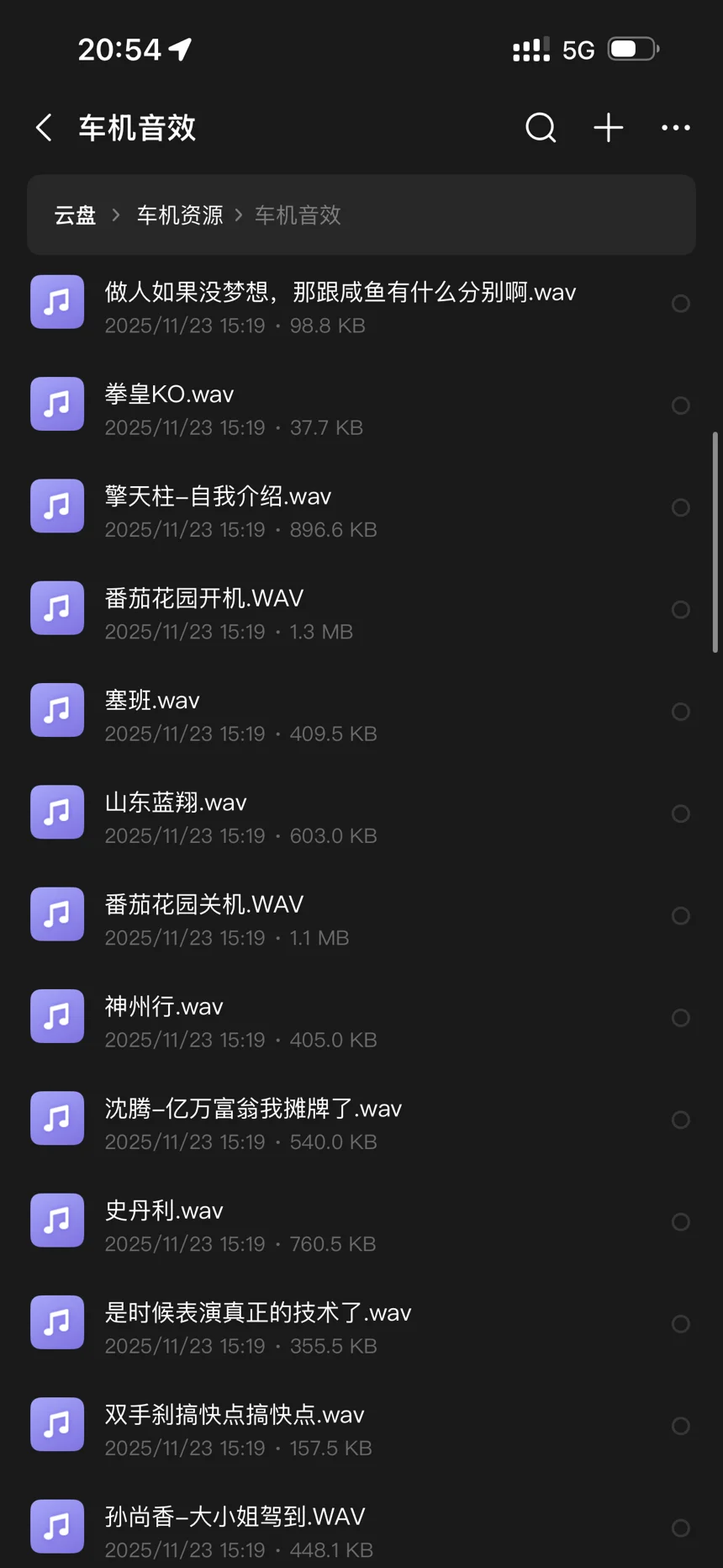The image size is (723, 1568).
Task: Open 沈腾-亿万富翁我摊牌了.wav file
Action: coord(361,1120)
